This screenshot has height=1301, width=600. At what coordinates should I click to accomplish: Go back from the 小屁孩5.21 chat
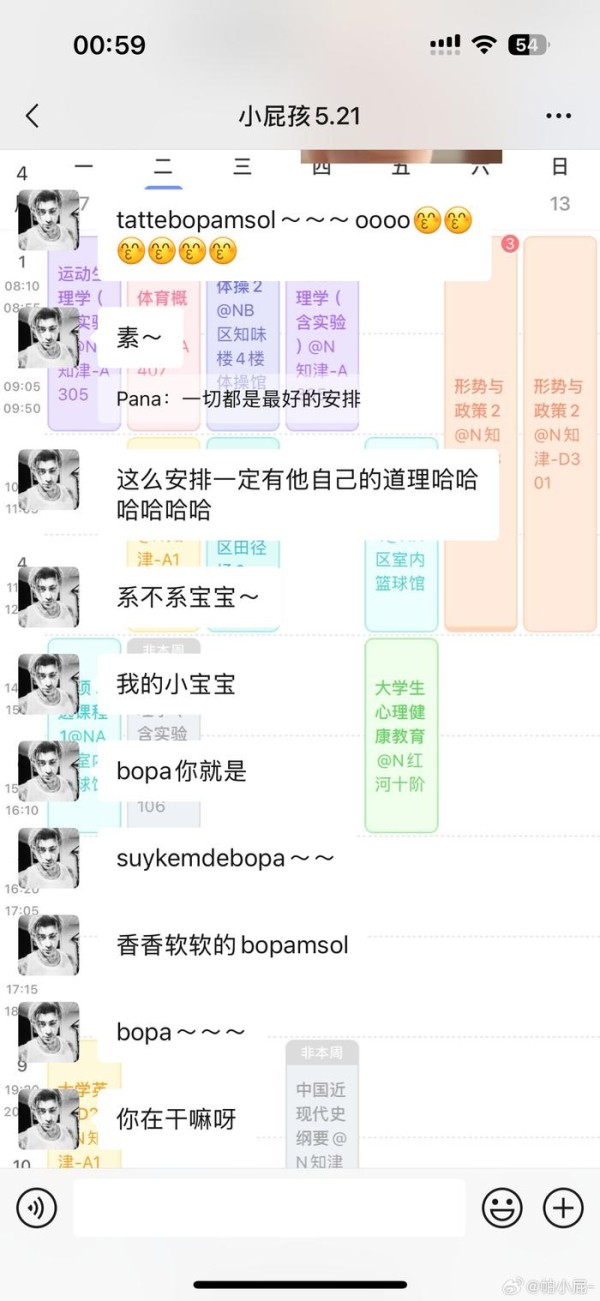tap(32, 115)
